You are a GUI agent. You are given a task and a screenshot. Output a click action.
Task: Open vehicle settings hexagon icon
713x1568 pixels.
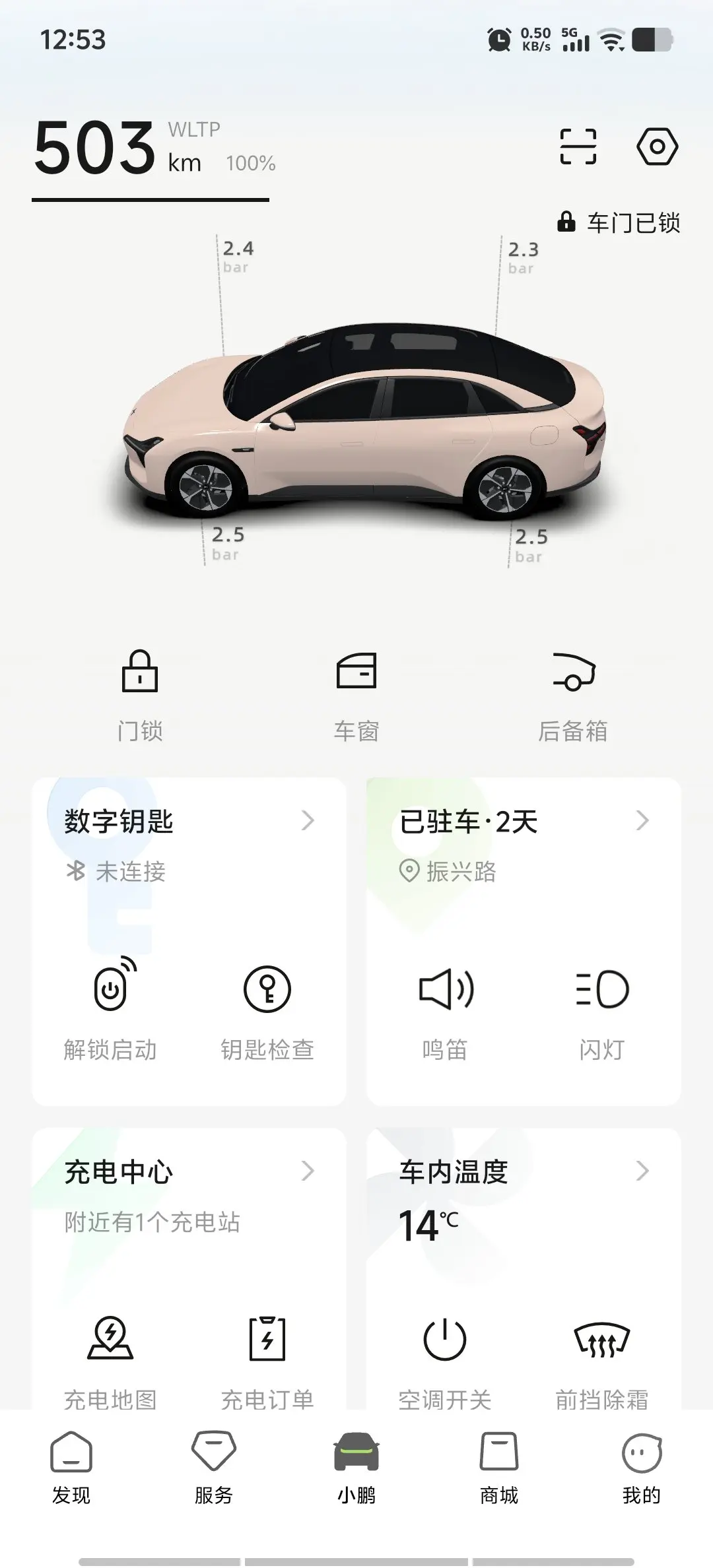pos(657,147)
